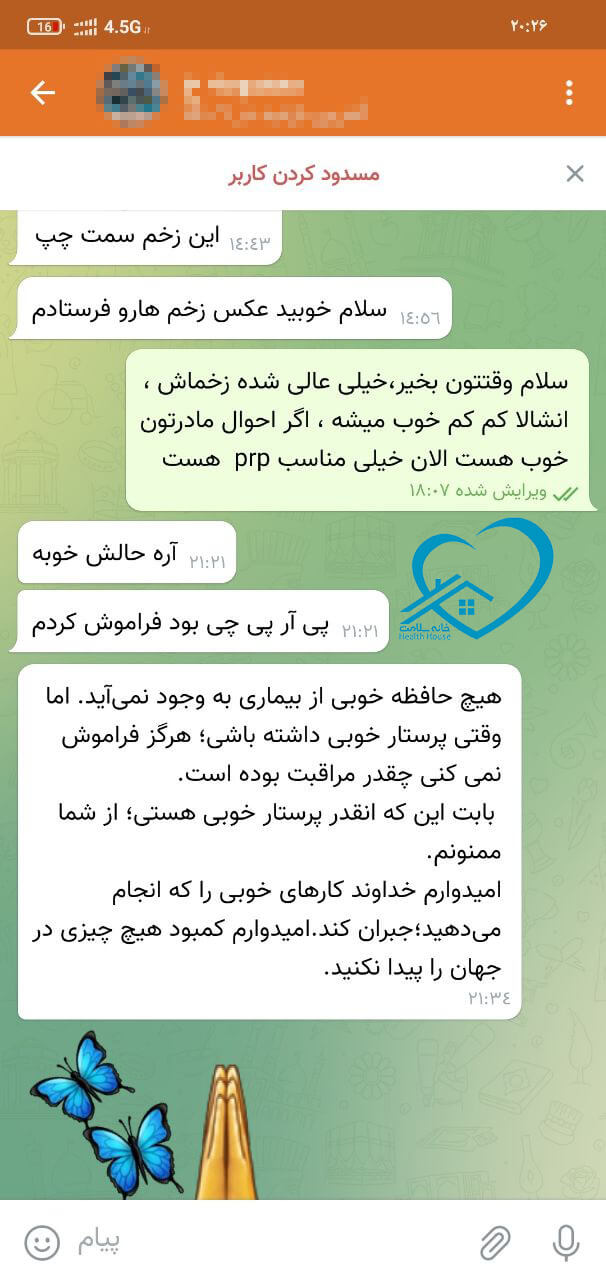This screenshot has height=1280, width=606.
Task: Open the emoji picker smiley
Action: (41, 1243)
